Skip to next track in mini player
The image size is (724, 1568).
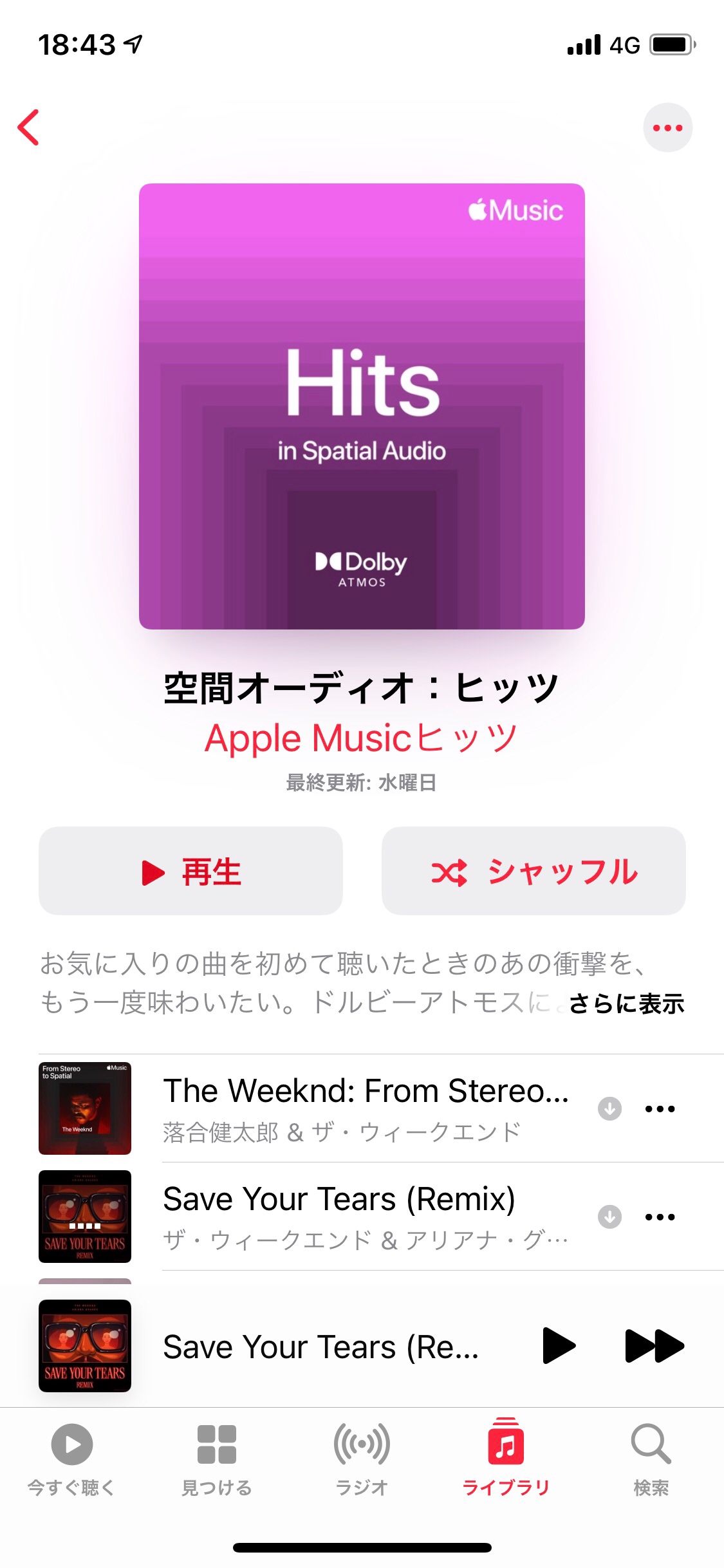click(654, 1345)
